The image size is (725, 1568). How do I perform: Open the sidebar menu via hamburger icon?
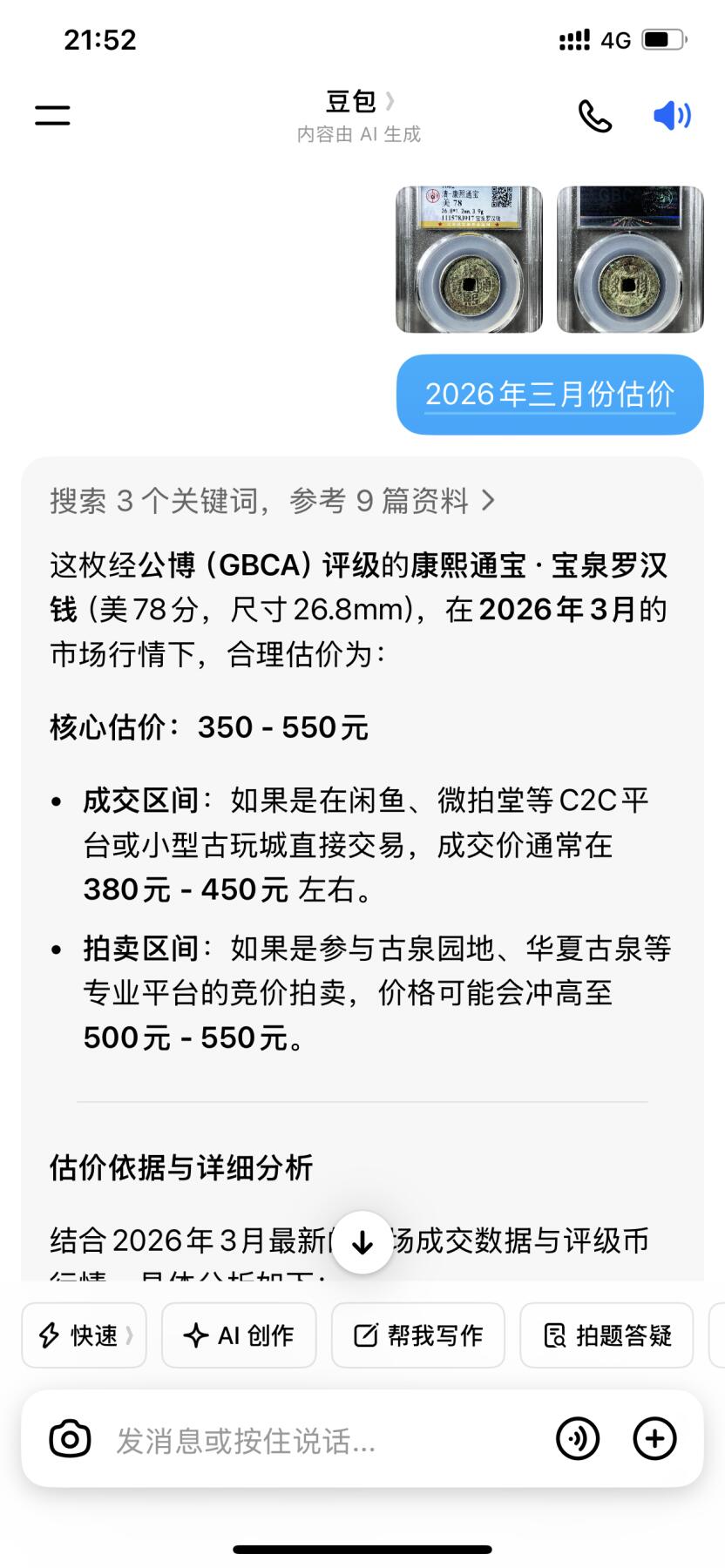point(51,114)
